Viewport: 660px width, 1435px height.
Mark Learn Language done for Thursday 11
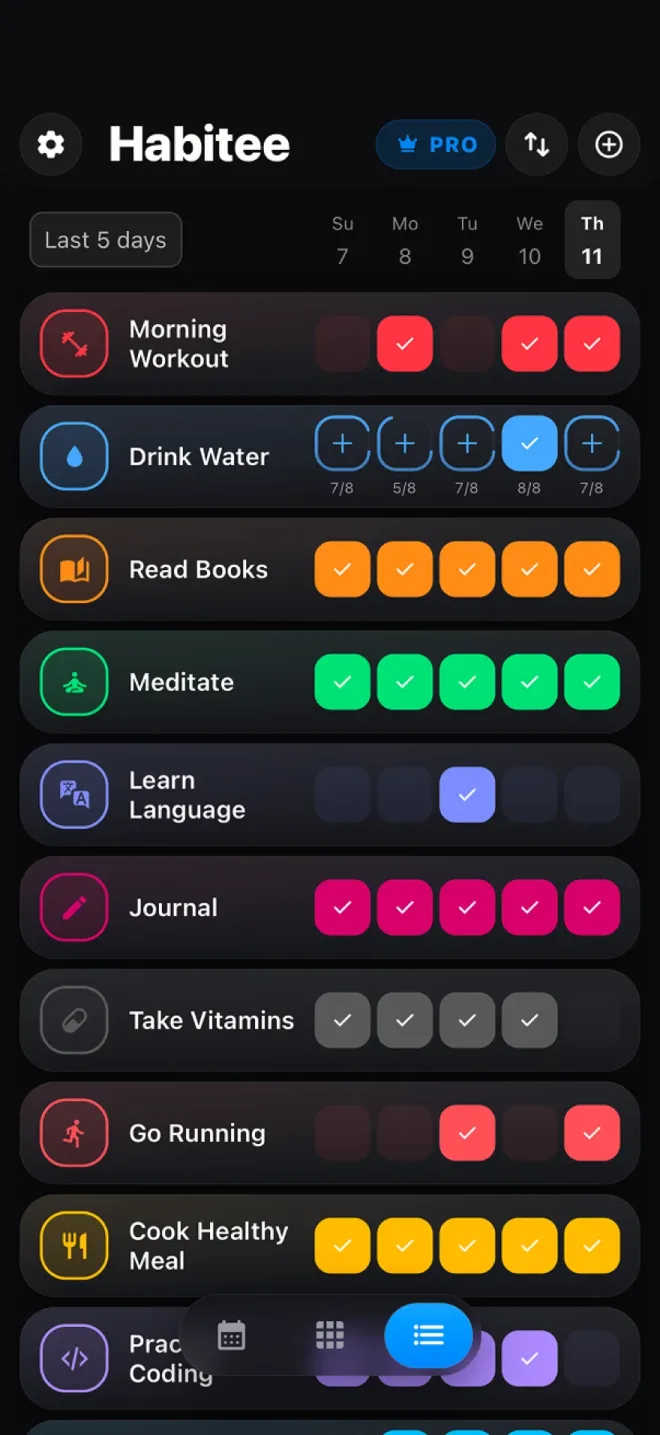(592, 795)
